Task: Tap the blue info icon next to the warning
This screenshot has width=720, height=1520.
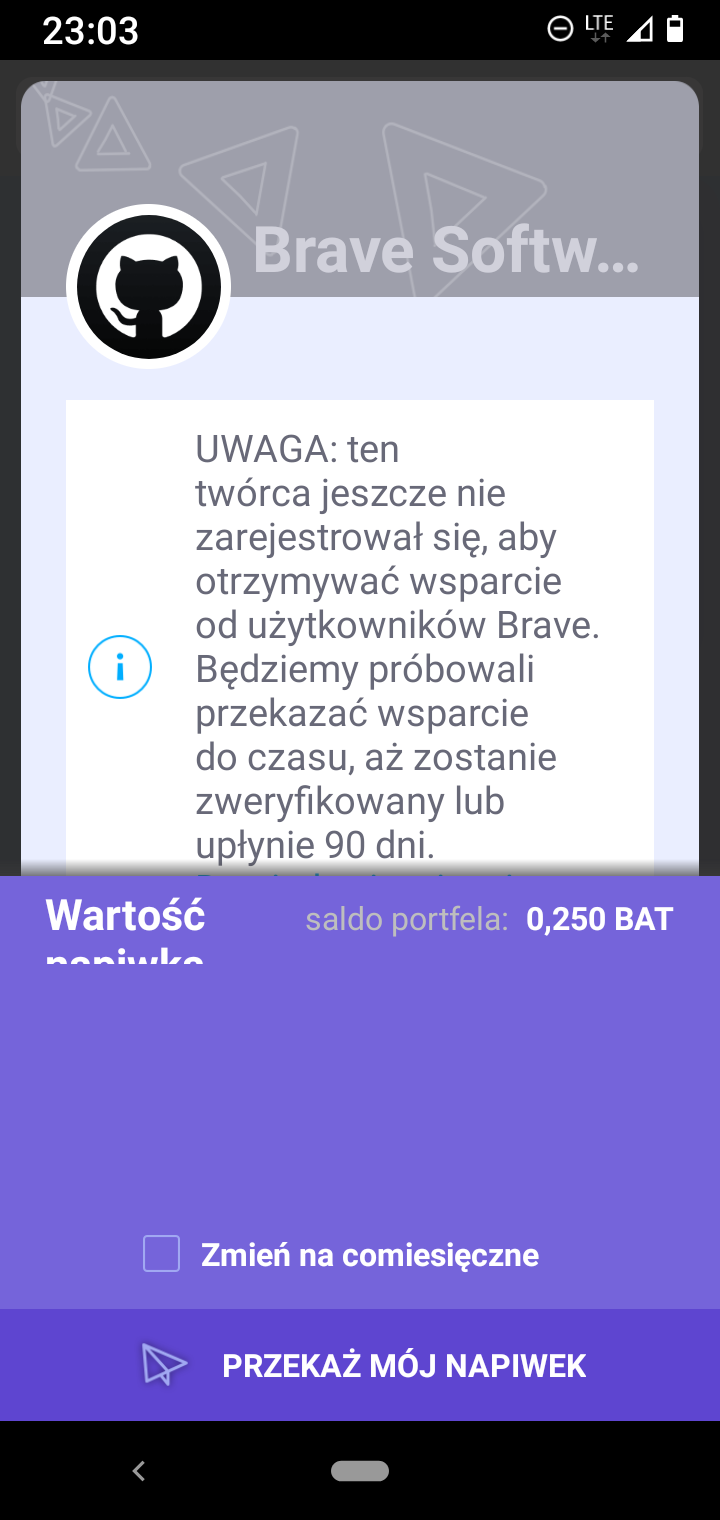Action: pos(120,666)
